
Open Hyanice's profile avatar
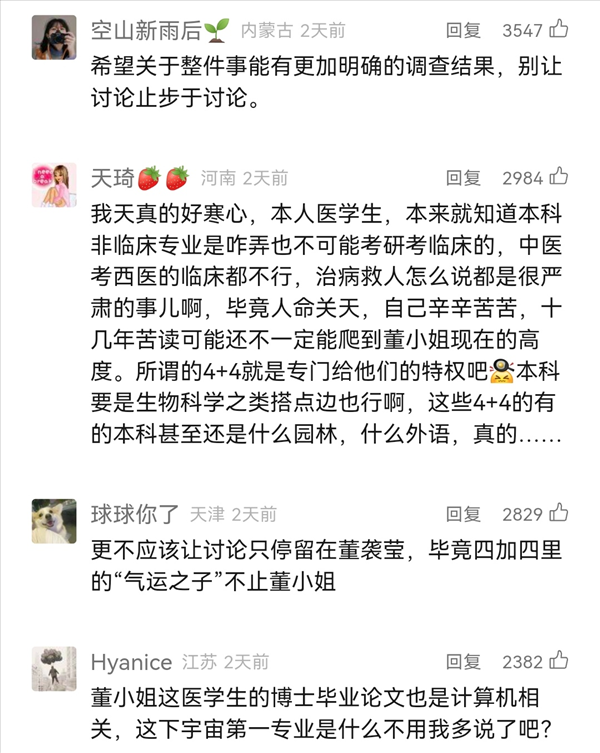(x=54, y=669)
